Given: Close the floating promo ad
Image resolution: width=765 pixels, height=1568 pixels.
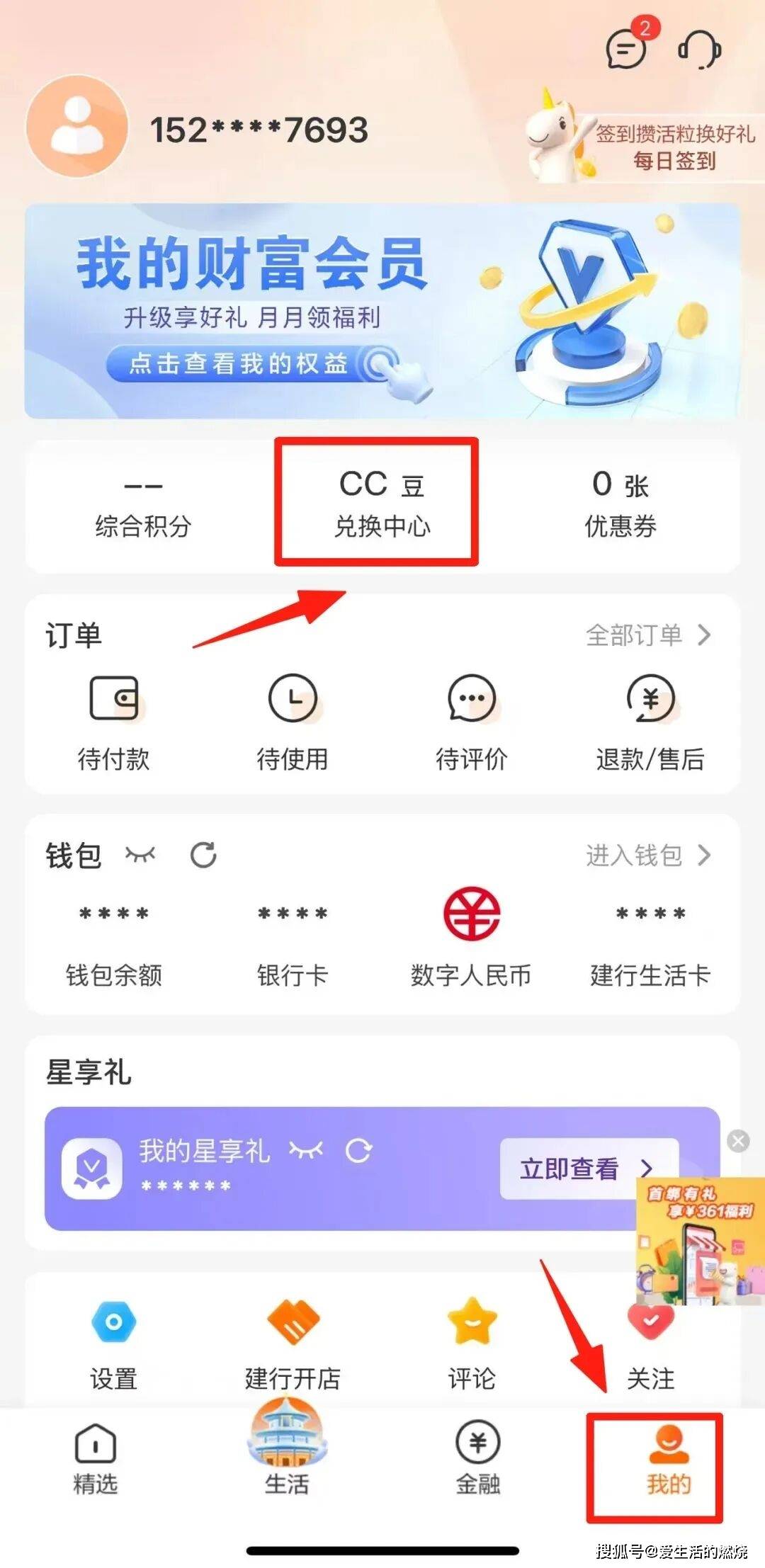Looking at the screenshot, I should pyautogui.click(x=738, y=1141).
